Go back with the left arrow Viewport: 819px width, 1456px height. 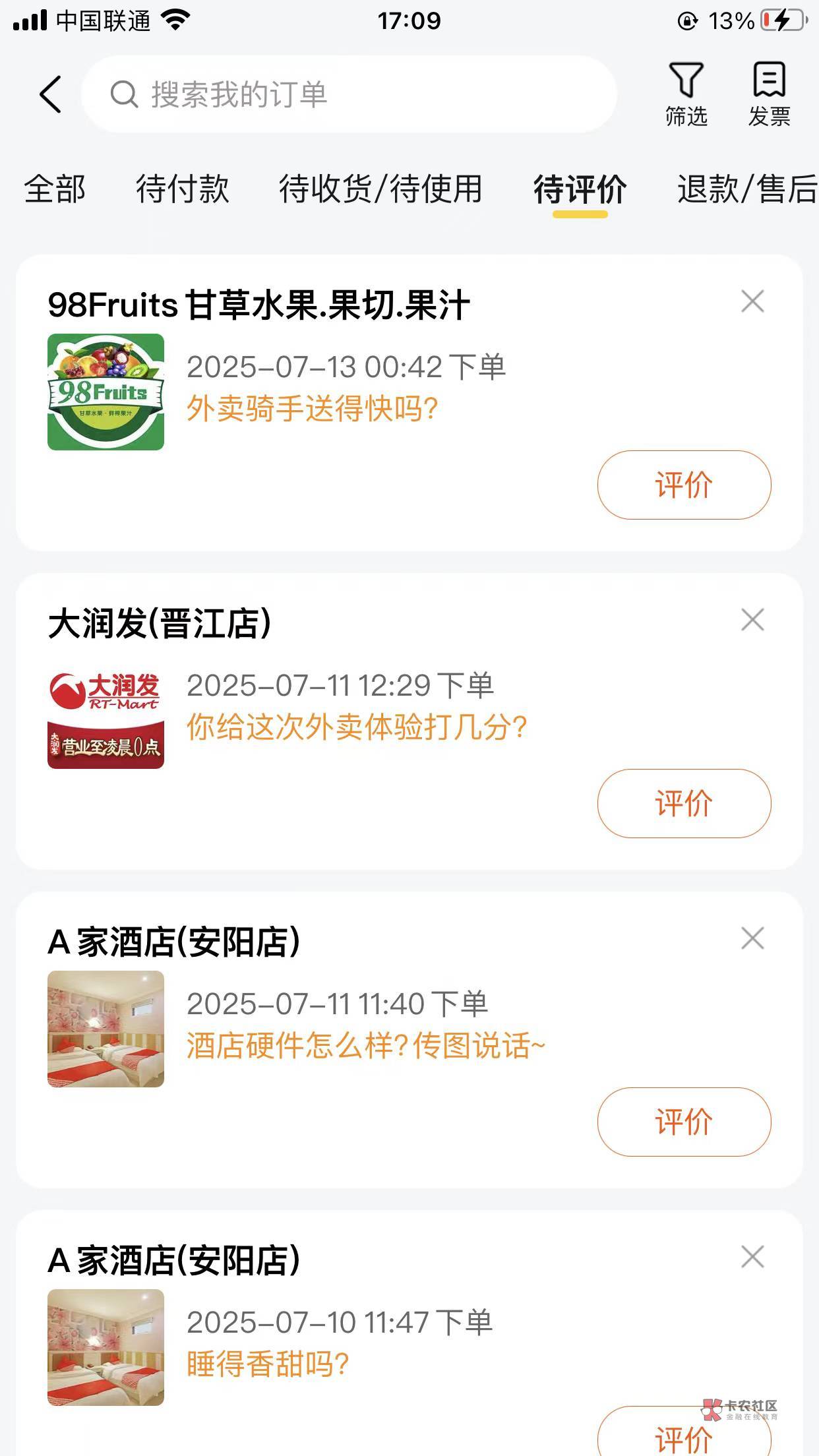pos(51,94)
